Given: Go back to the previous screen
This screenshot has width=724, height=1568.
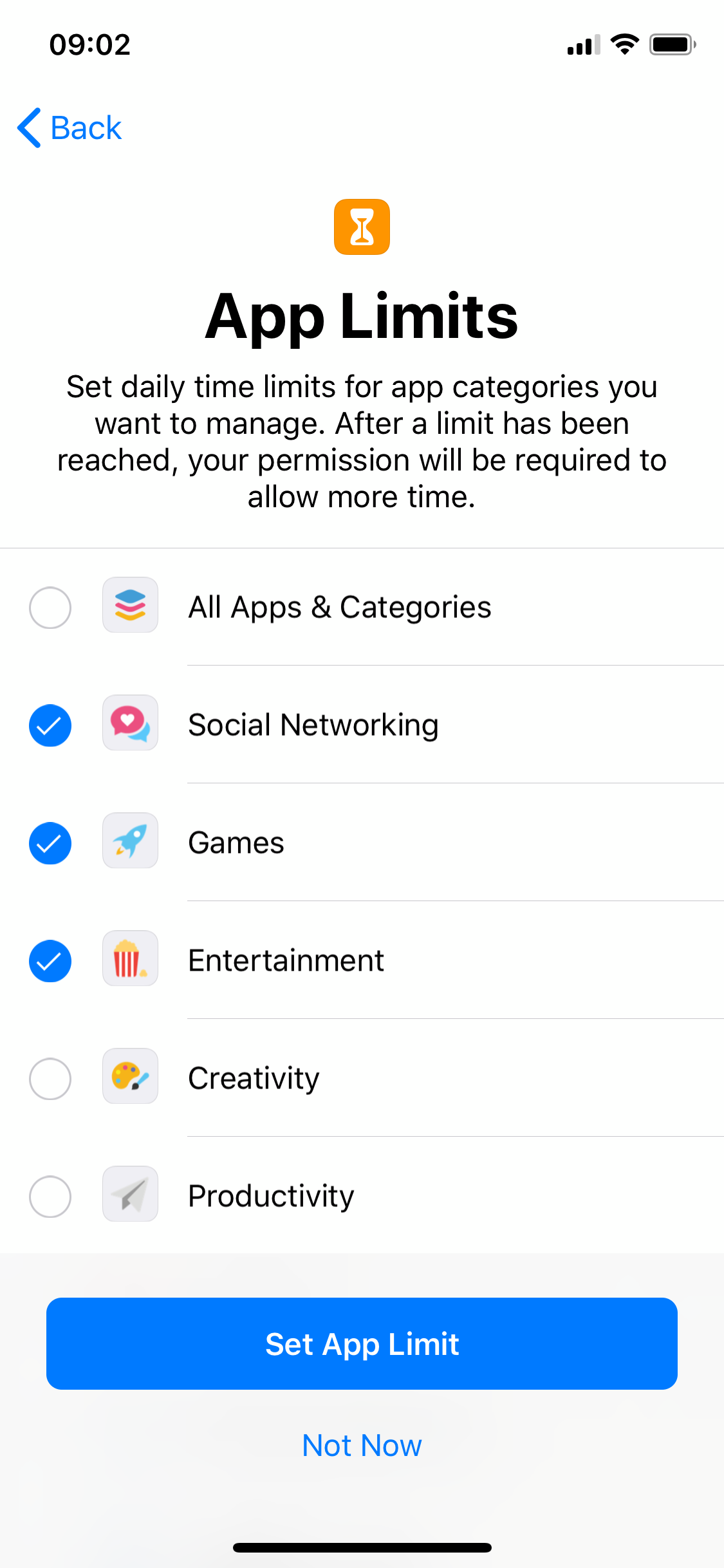Looking at the screenshot, I should [x=70, y=127].
